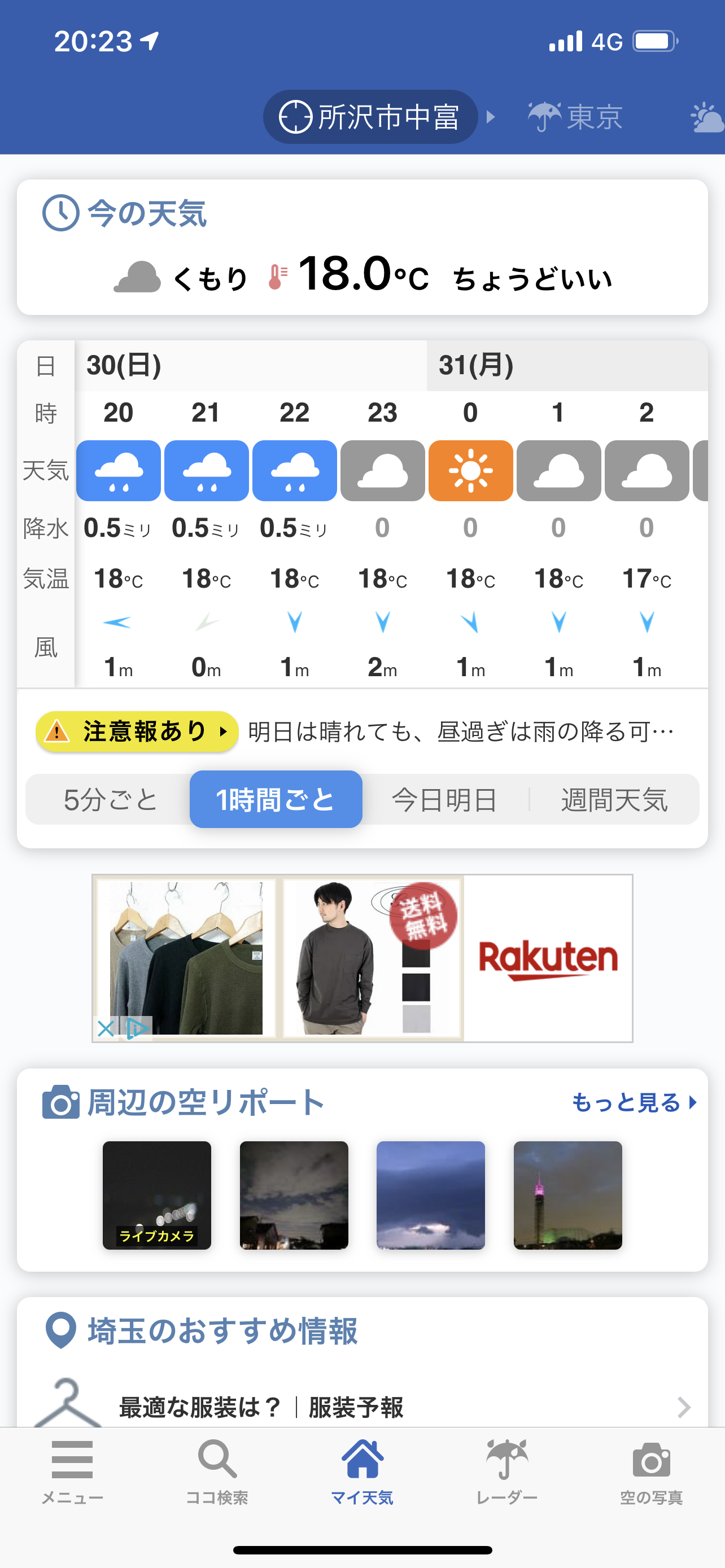Screen dimensions: 725x1568
Task: Open the 注意報あり warning button
Action: click(137, 731)
